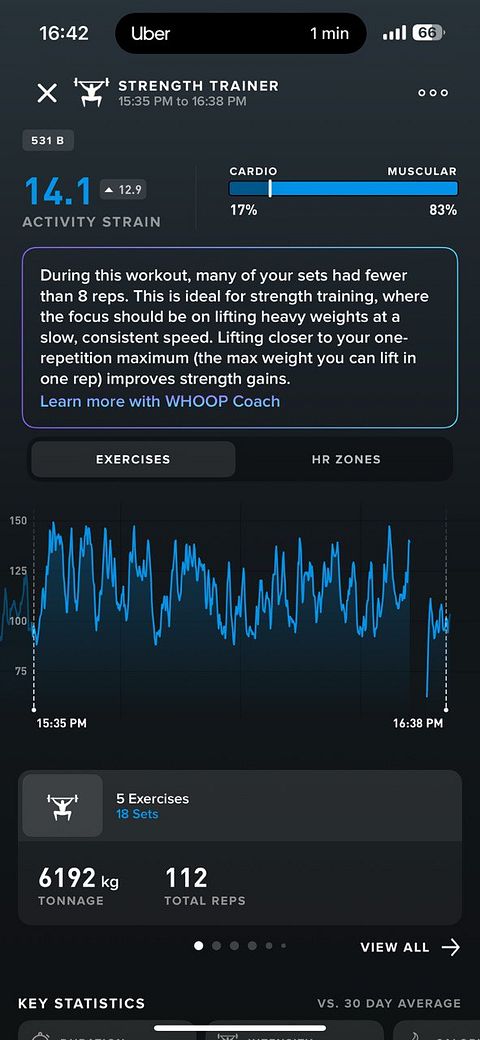
Task: Switch to the HR Zones tab
Action: [x=345, y=459]
